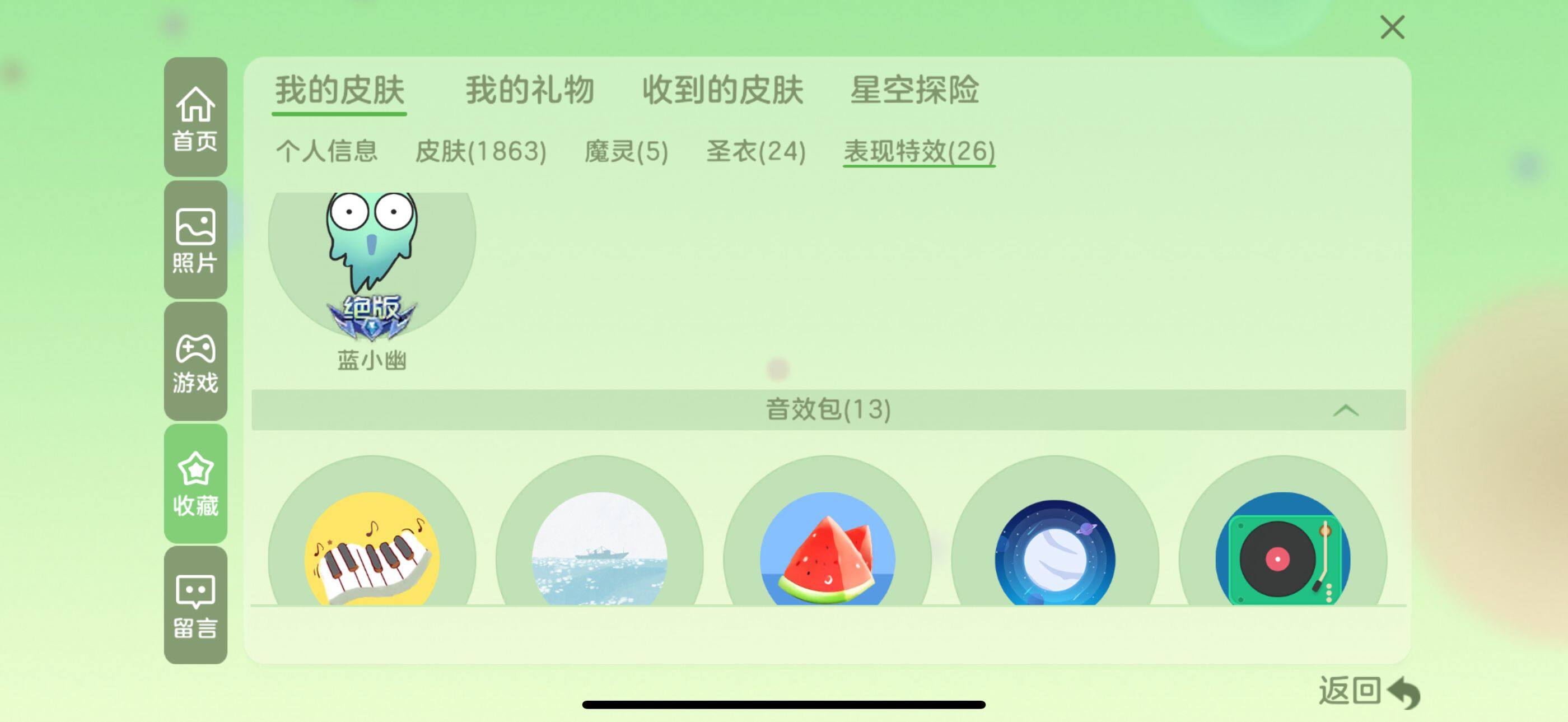Show the 个人信息 sub-tab
This screenshot has height=722, width=1568.
(x=327, y=151)
